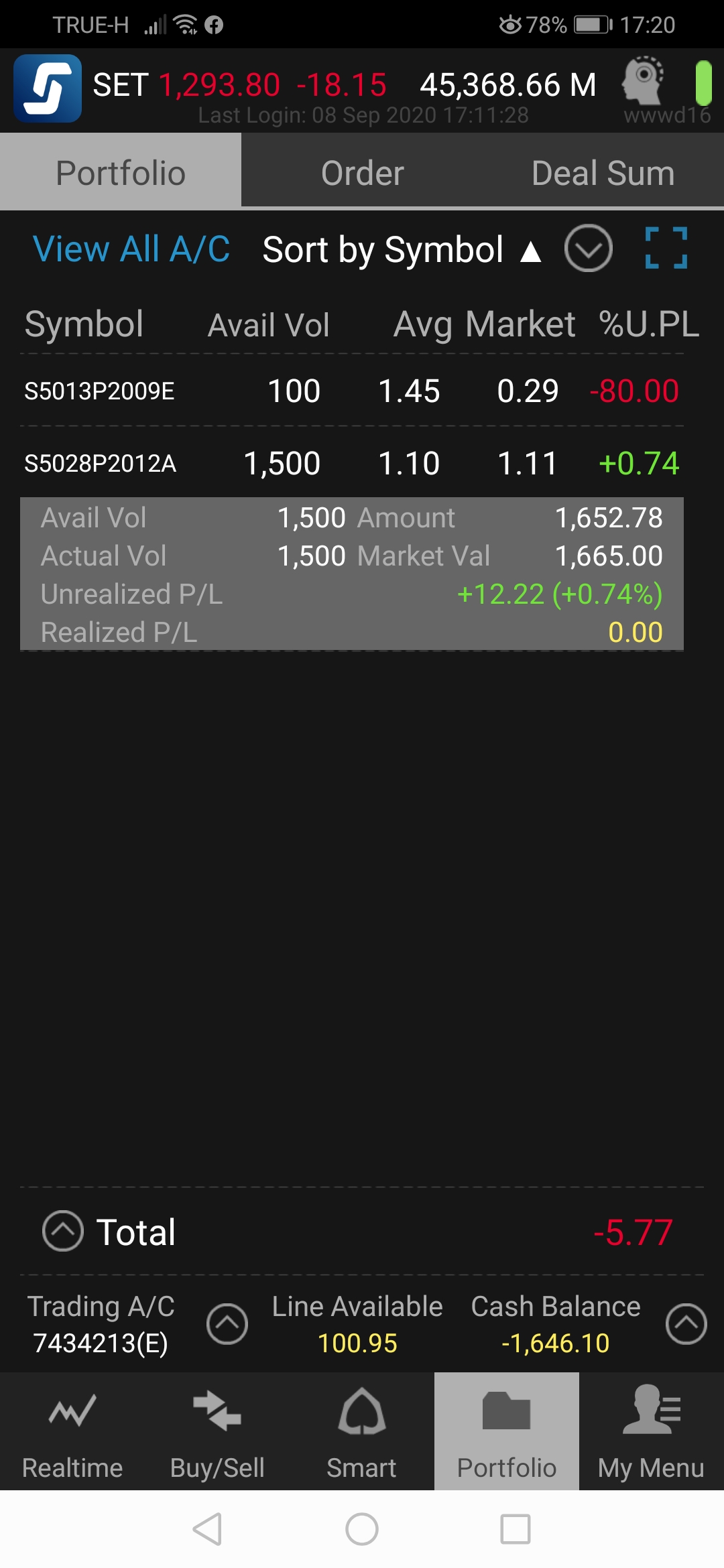Screen dimensions: 724x1568
Task: Open the Deal Sum tab
Action: [x=603, y=172]
